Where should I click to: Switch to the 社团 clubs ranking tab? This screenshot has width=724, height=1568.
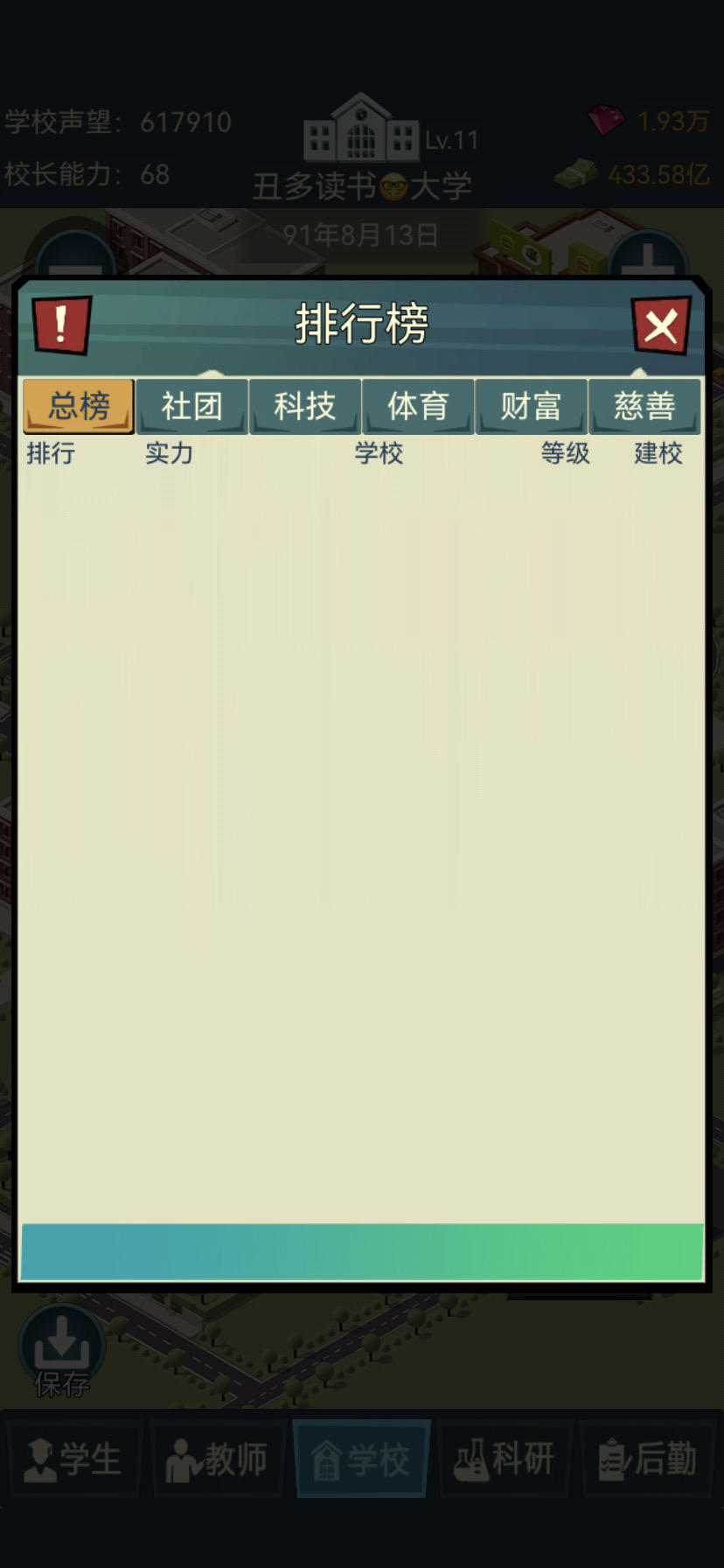click(x=191, y=406)
